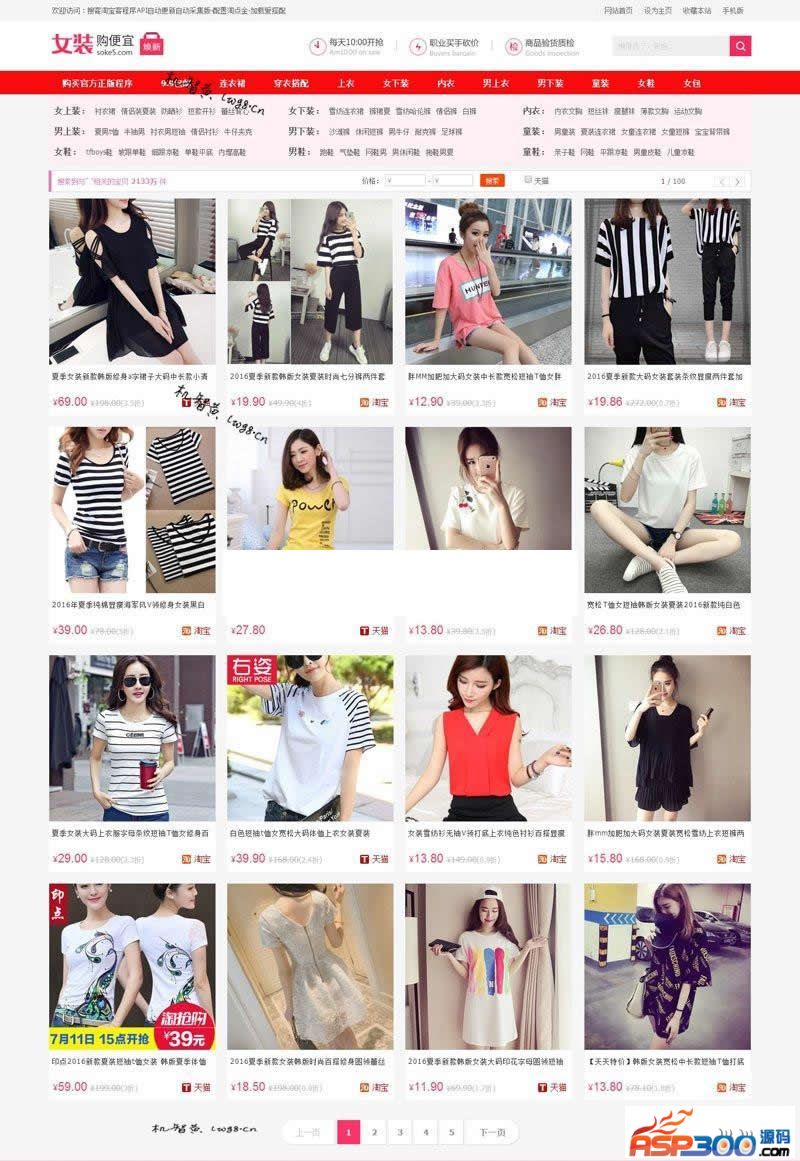Jump to page 3 in pagination
800x1161 pixels.
click(x=400, y=1132)
